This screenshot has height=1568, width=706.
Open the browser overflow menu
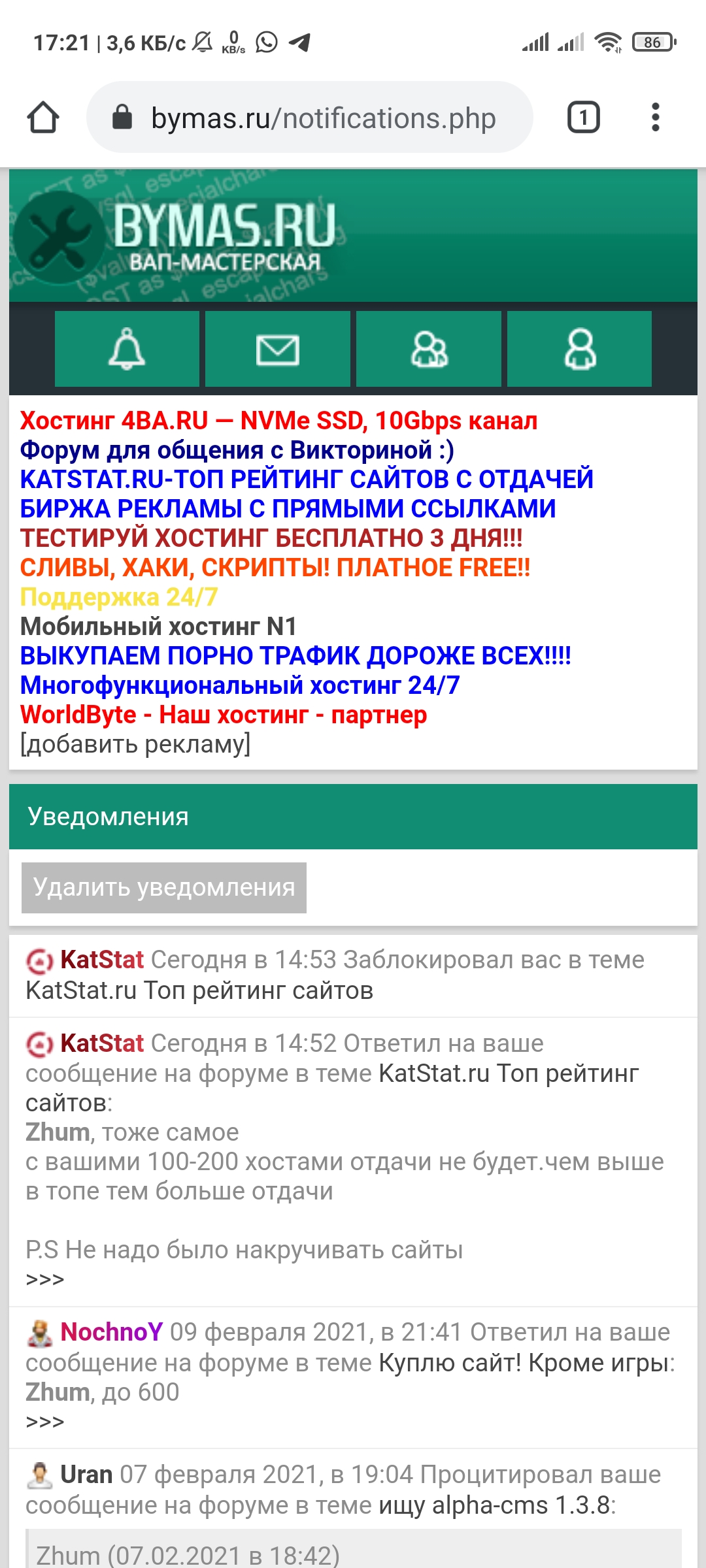(655, 118)
